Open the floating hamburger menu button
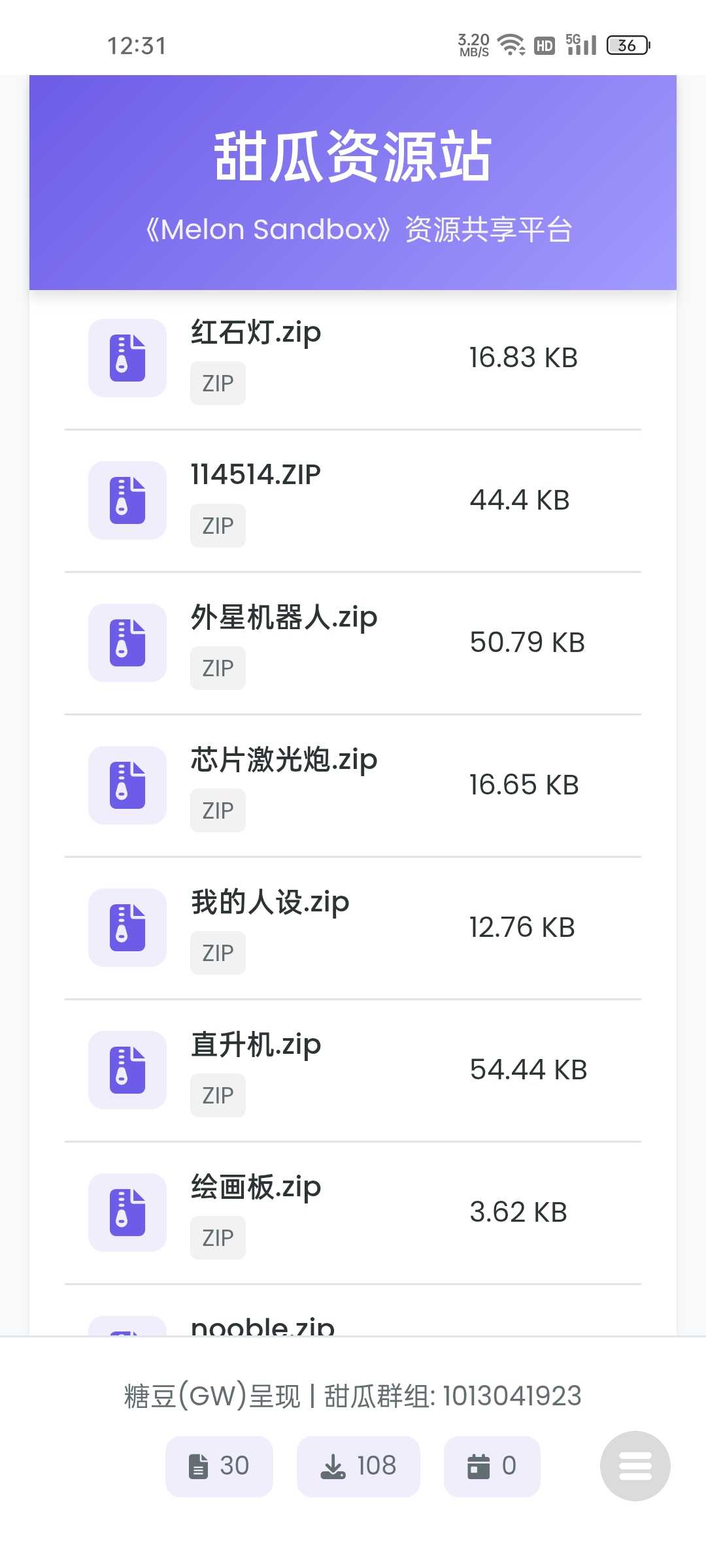706x1568 pixels. (x=635, y=1465)
